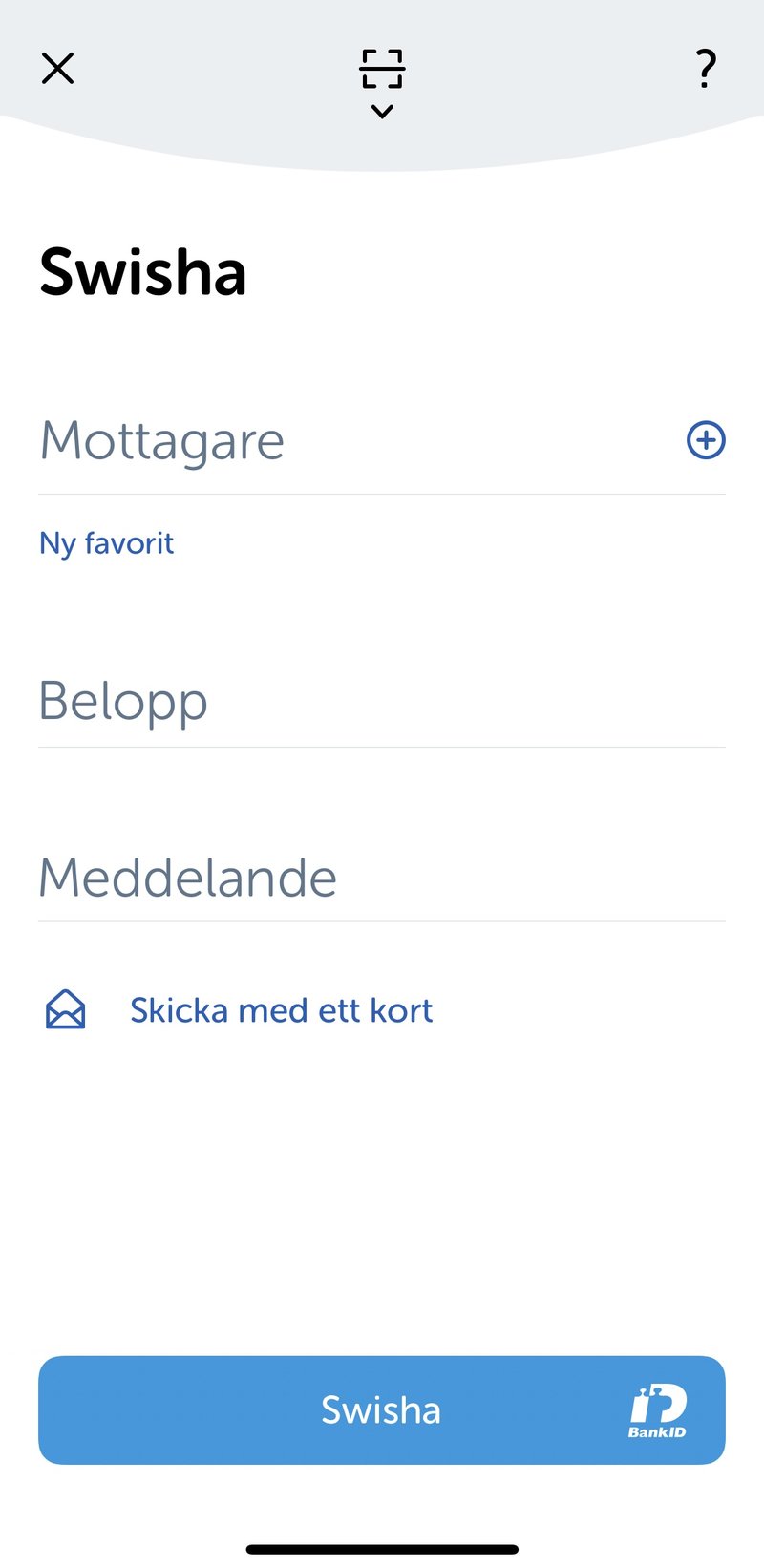Close the Swisha screen

58,69
